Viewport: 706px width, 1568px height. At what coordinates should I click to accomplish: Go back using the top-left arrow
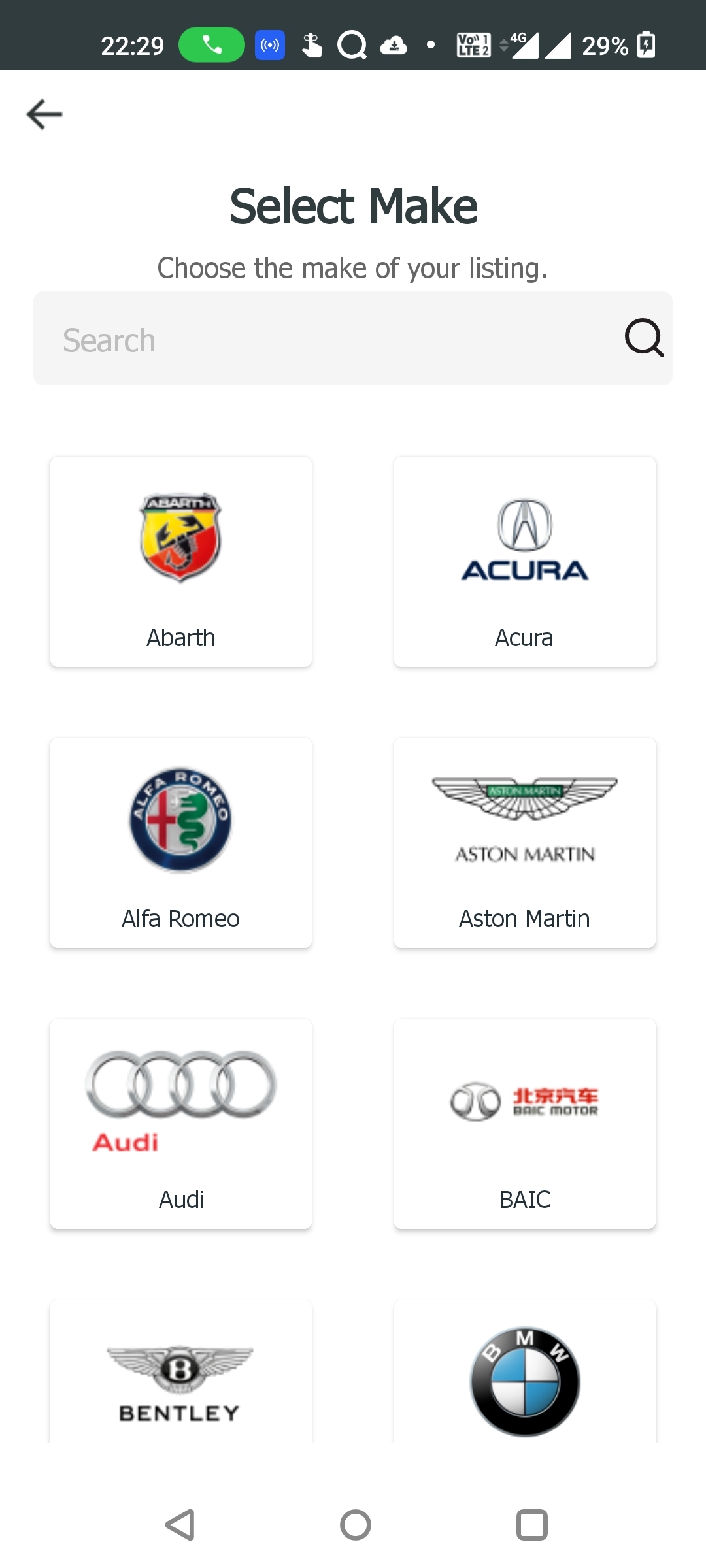[44, 114]
